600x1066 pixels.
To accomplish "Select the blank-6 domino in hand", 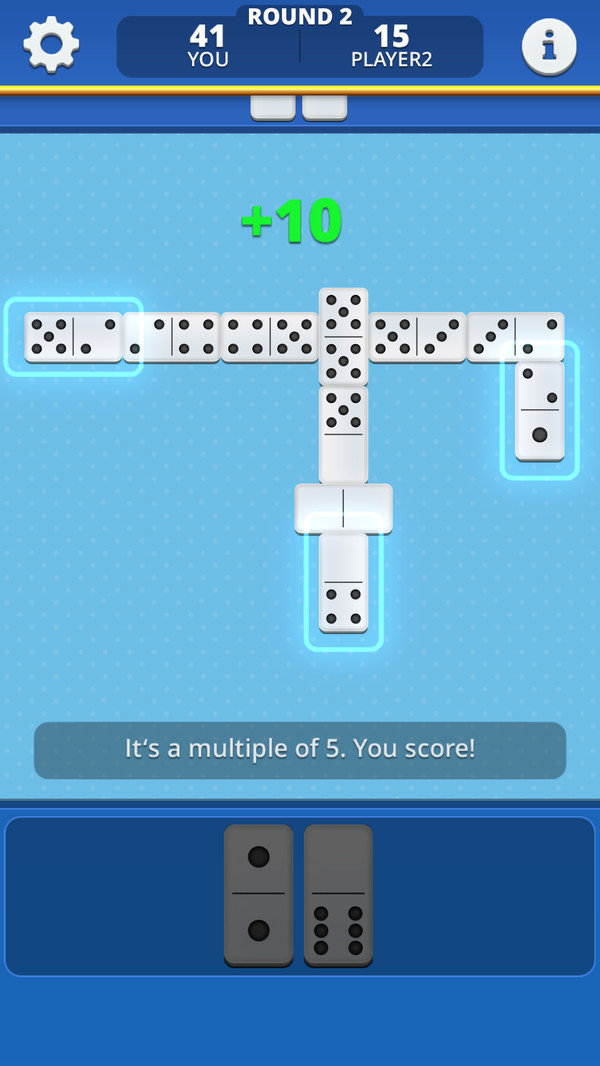I will (x=338, y=895).
